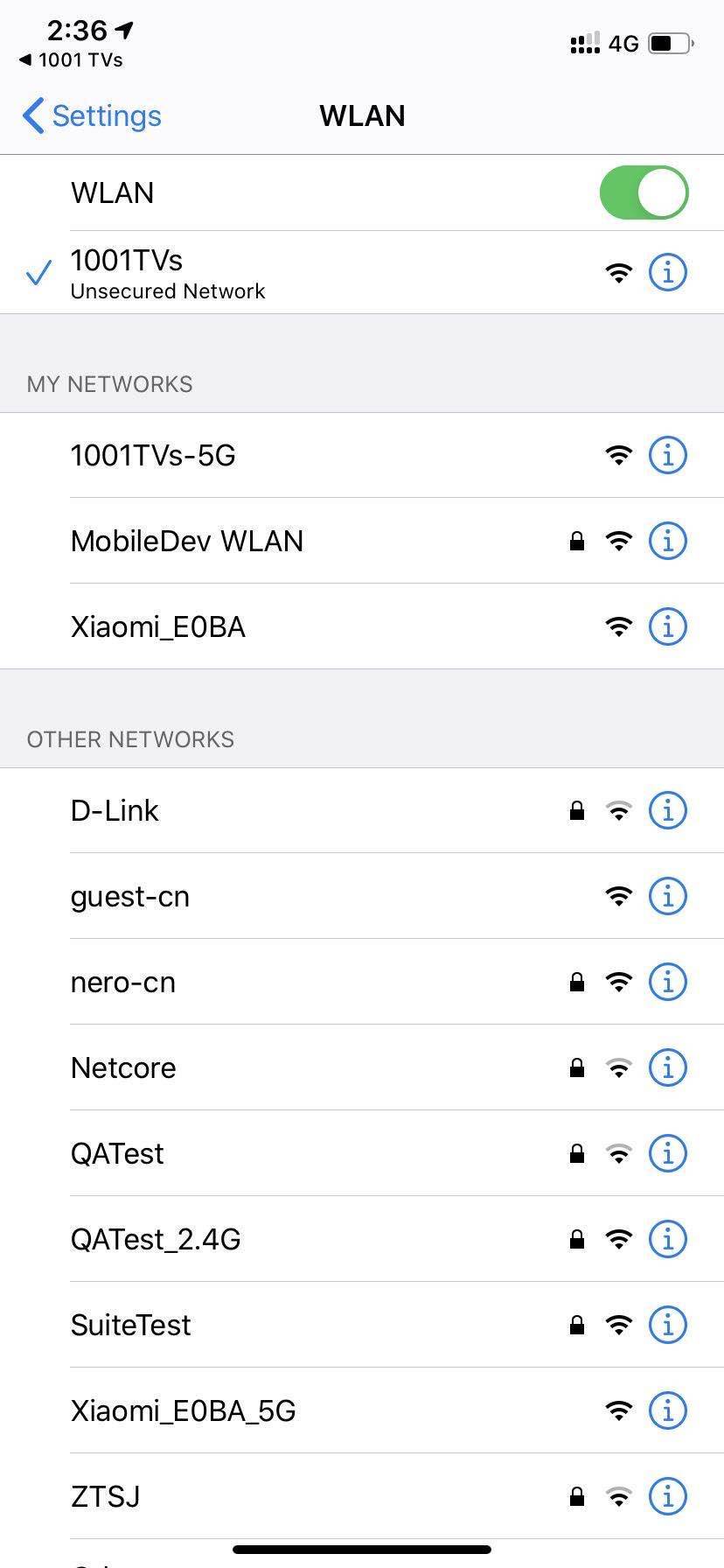Image resolution: width=724 pixels, height=1568 pixels.
Task: Choose the QATest network
Action: tap(362, 1153)
